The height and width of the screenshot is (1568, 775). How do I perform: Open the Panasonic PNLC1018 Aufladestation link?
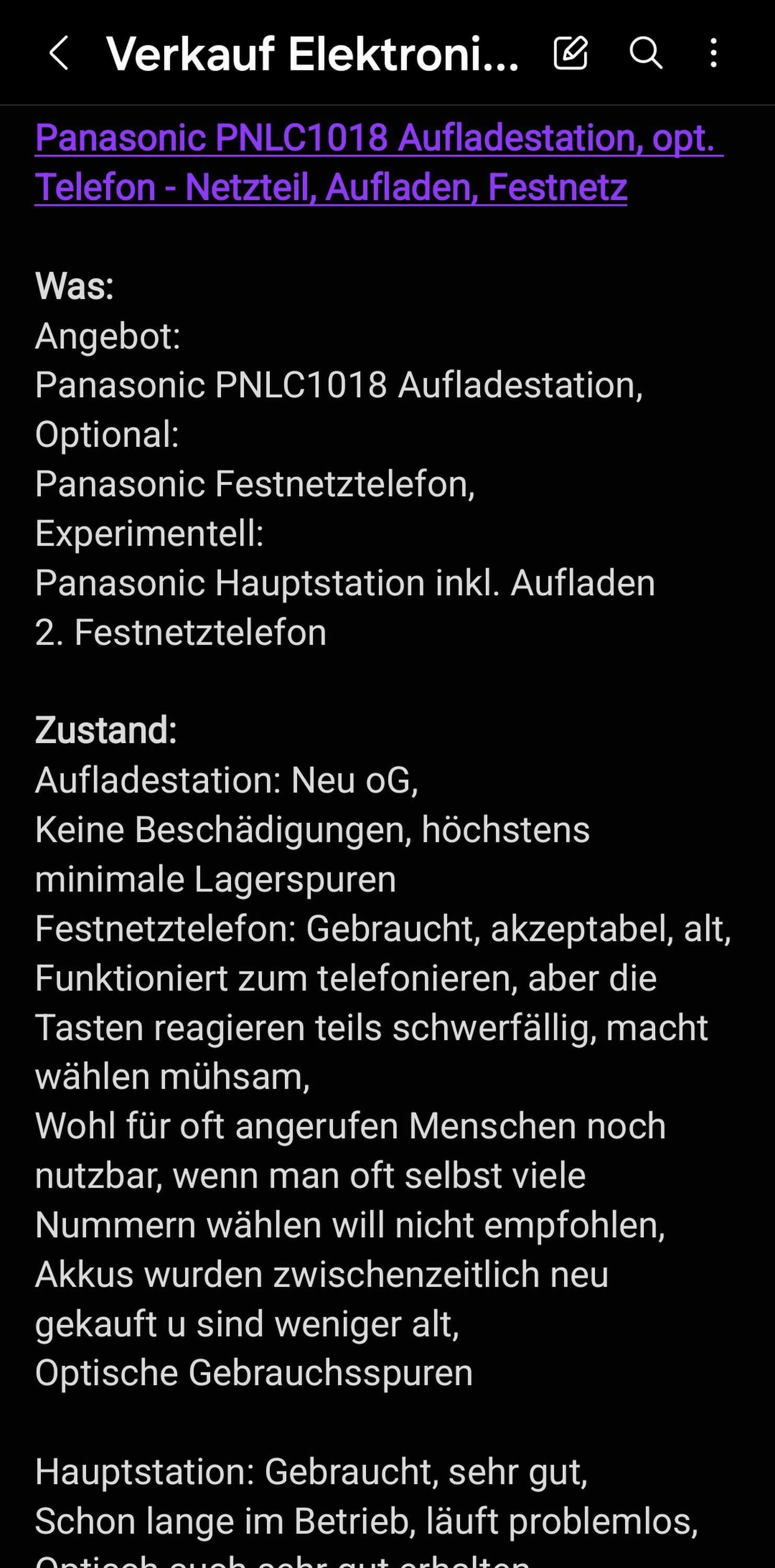coord(379,162)
